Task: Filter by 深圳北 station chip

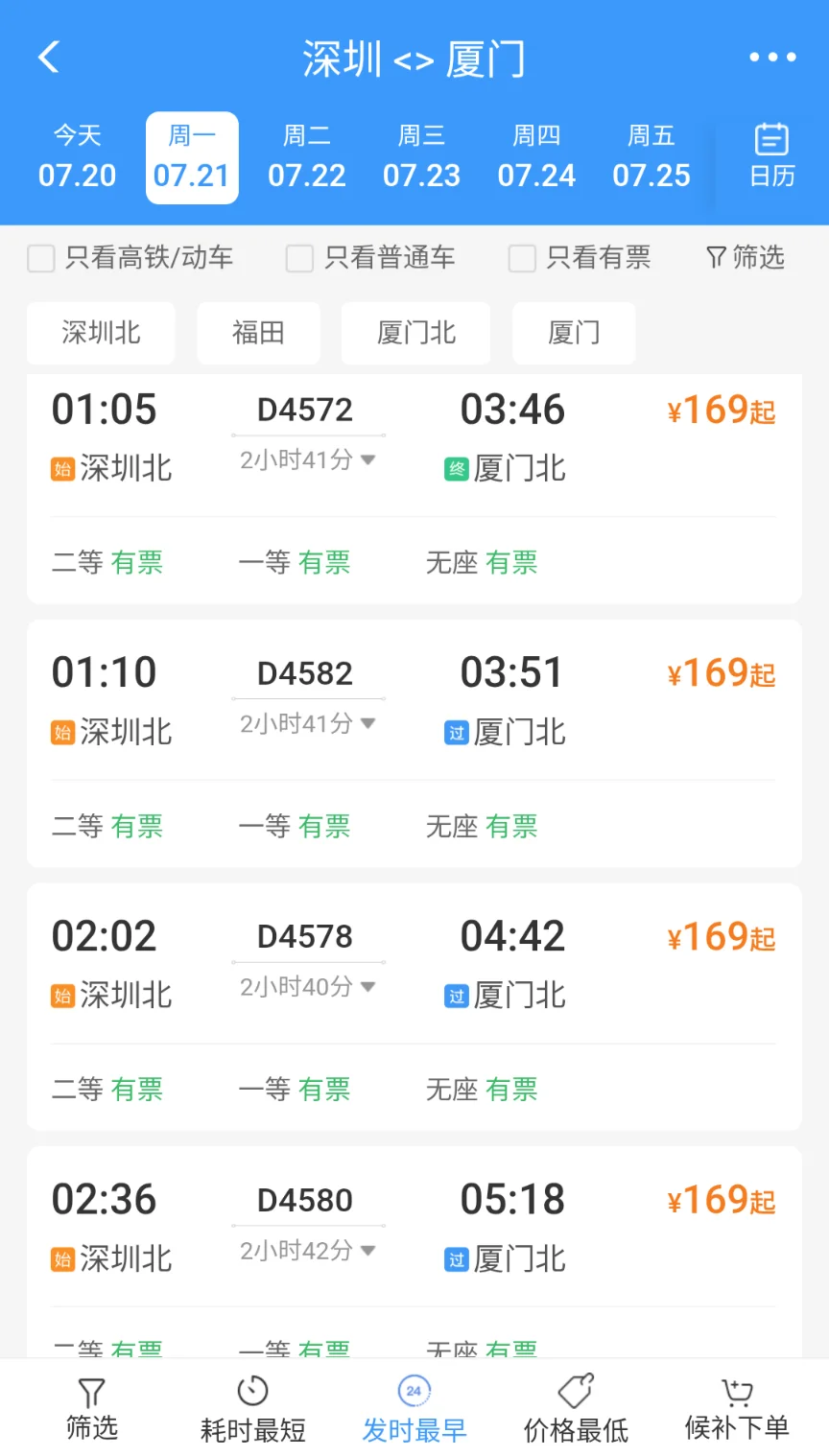Action: pos(101,333)
